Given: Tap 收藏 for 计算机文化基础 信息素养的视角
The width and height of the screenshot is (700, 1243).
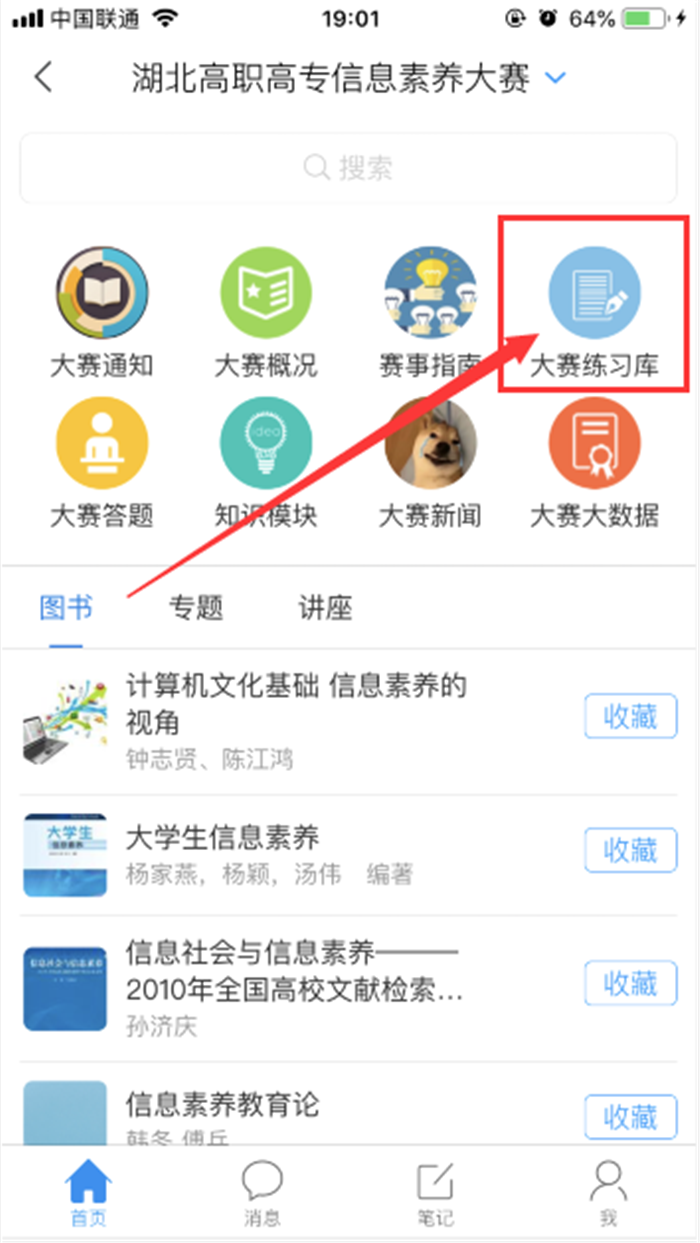Looking at the screenshot, I should click(630, 717).
